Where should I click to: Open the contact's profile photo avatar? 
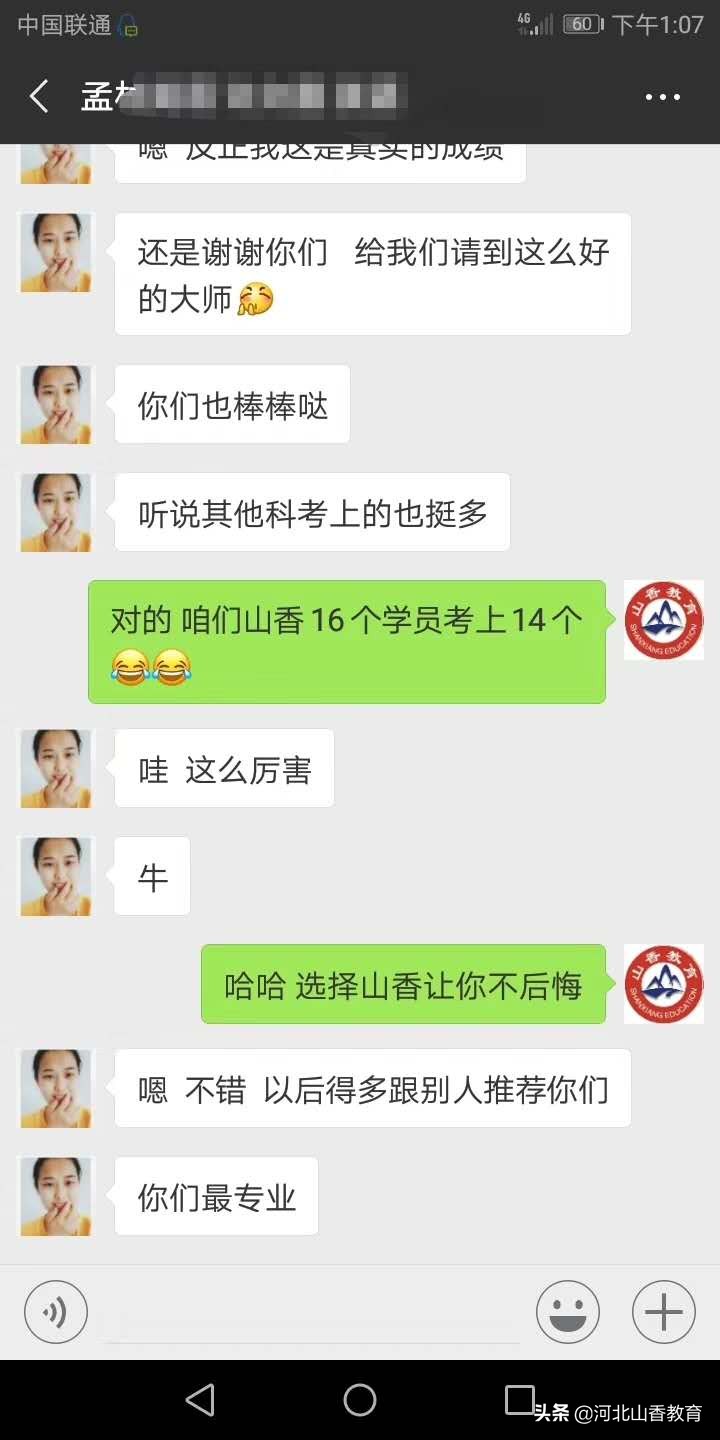pos(55,252)
